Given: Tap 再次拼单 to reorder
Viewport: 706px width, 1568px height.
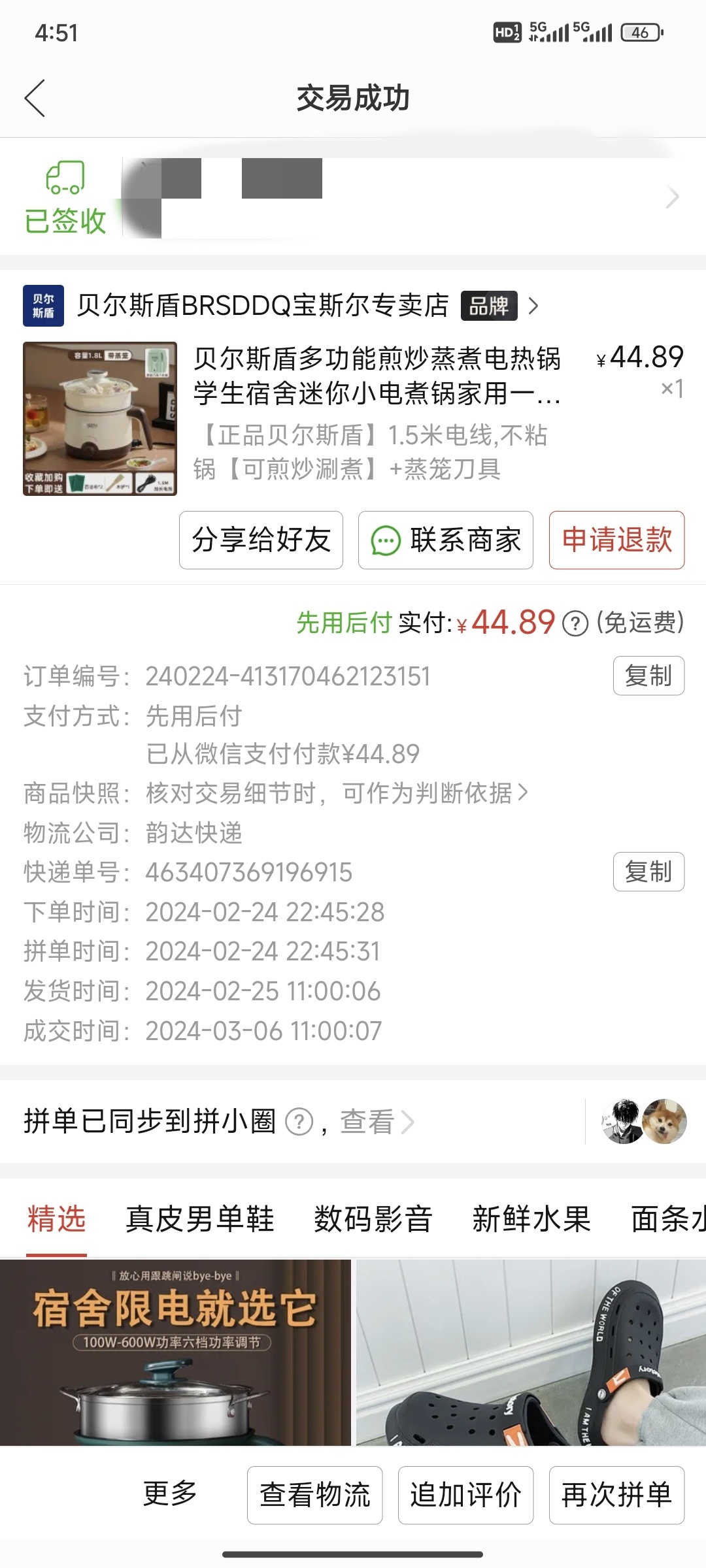Looking at the screenshot, I should (x=616, y=1495).
